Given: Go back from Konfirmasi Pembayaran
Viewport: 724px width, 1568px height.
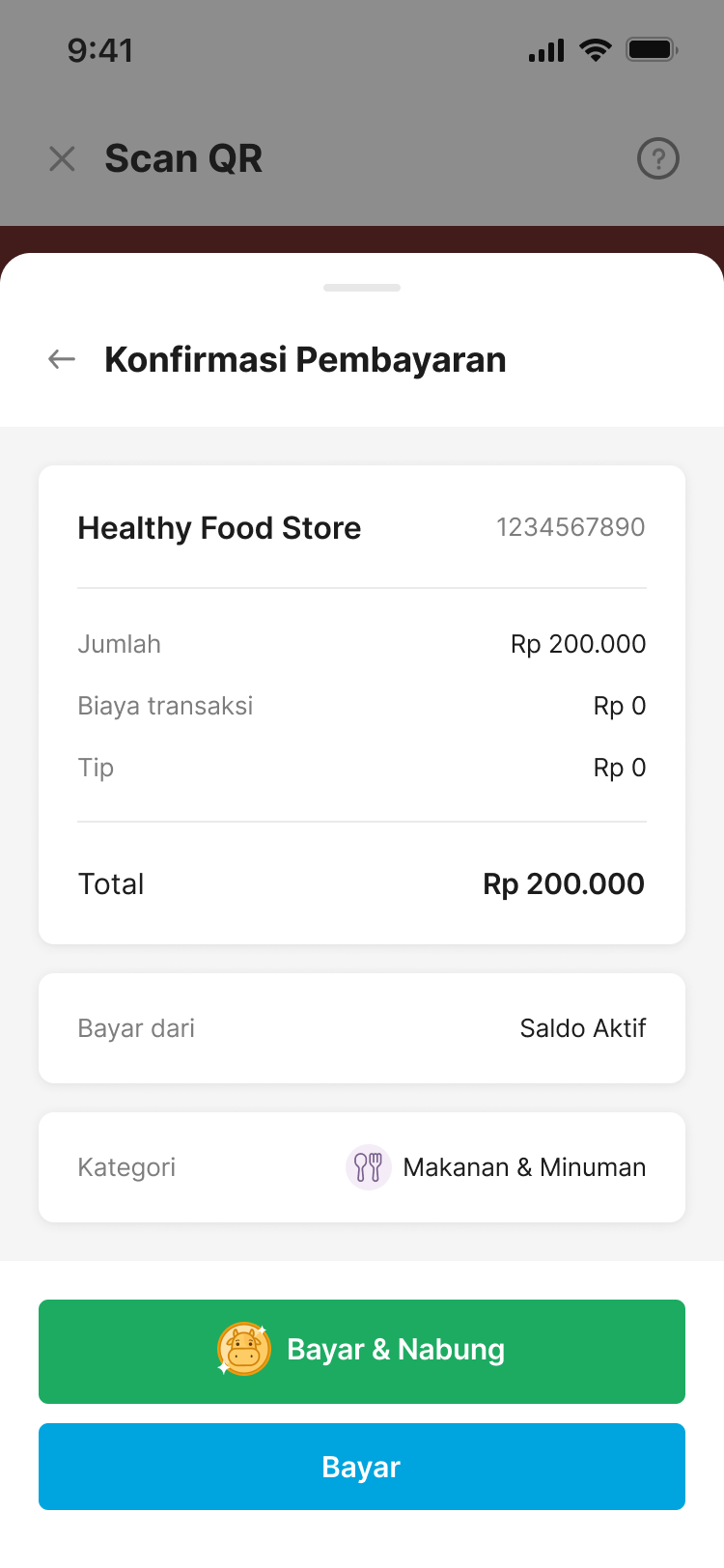Looking at the screenshot, I should click(62, 359).
